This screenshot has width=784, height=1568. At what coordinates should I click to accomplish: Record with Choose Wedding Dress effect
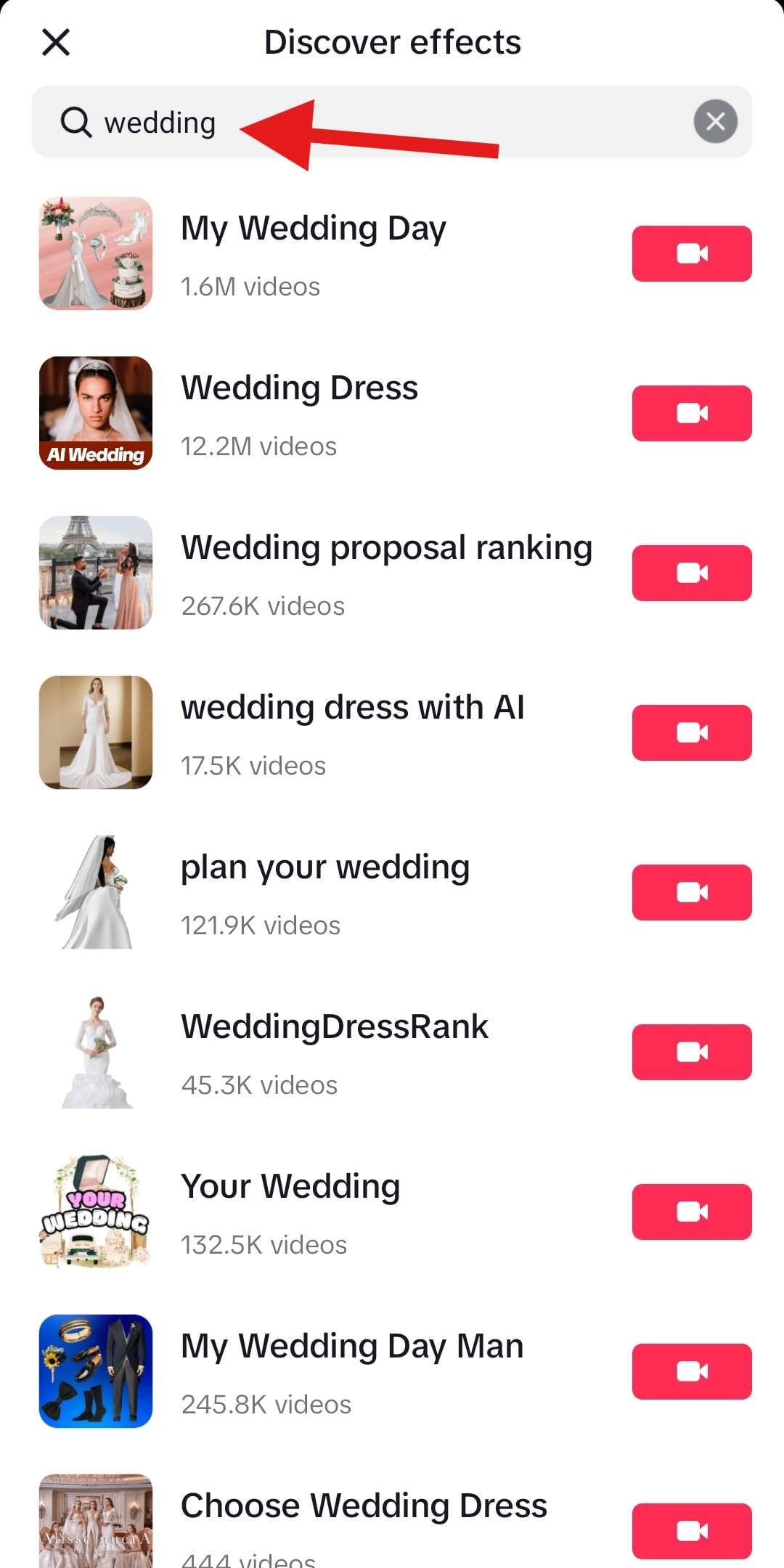(x=691, y=1531)
